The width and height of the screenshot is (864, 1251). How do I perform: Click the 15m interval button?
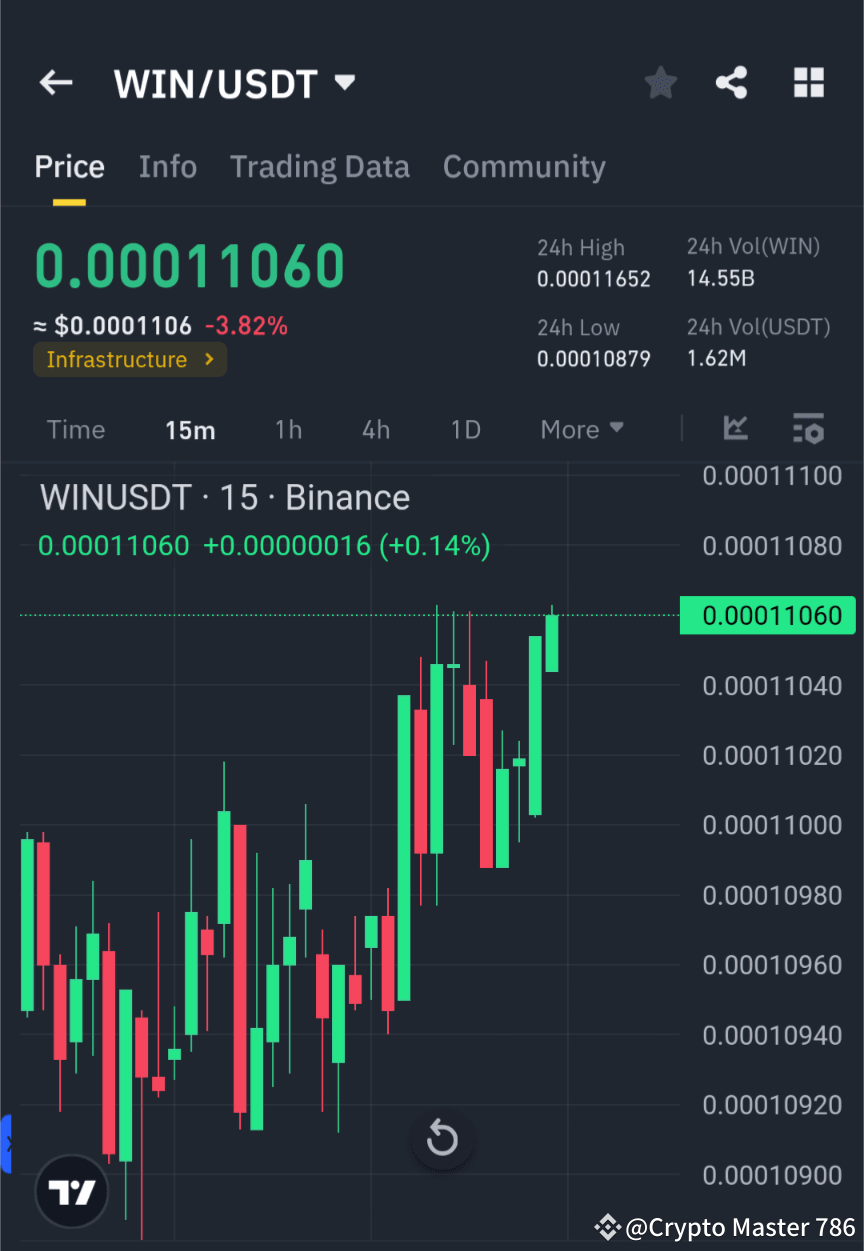[190, 429]
